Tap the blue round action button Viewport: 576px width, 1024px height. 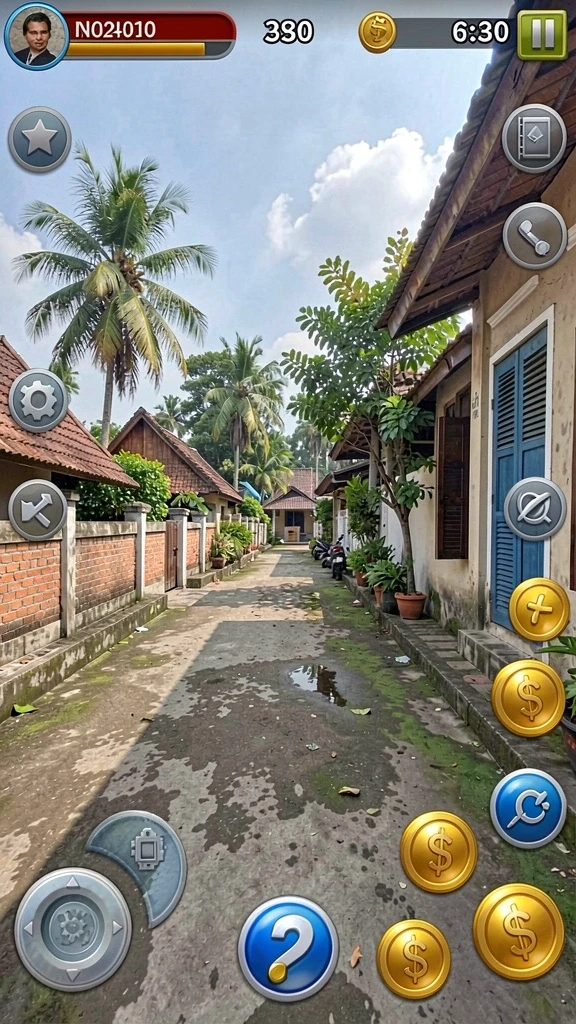[x=528, y=808]
